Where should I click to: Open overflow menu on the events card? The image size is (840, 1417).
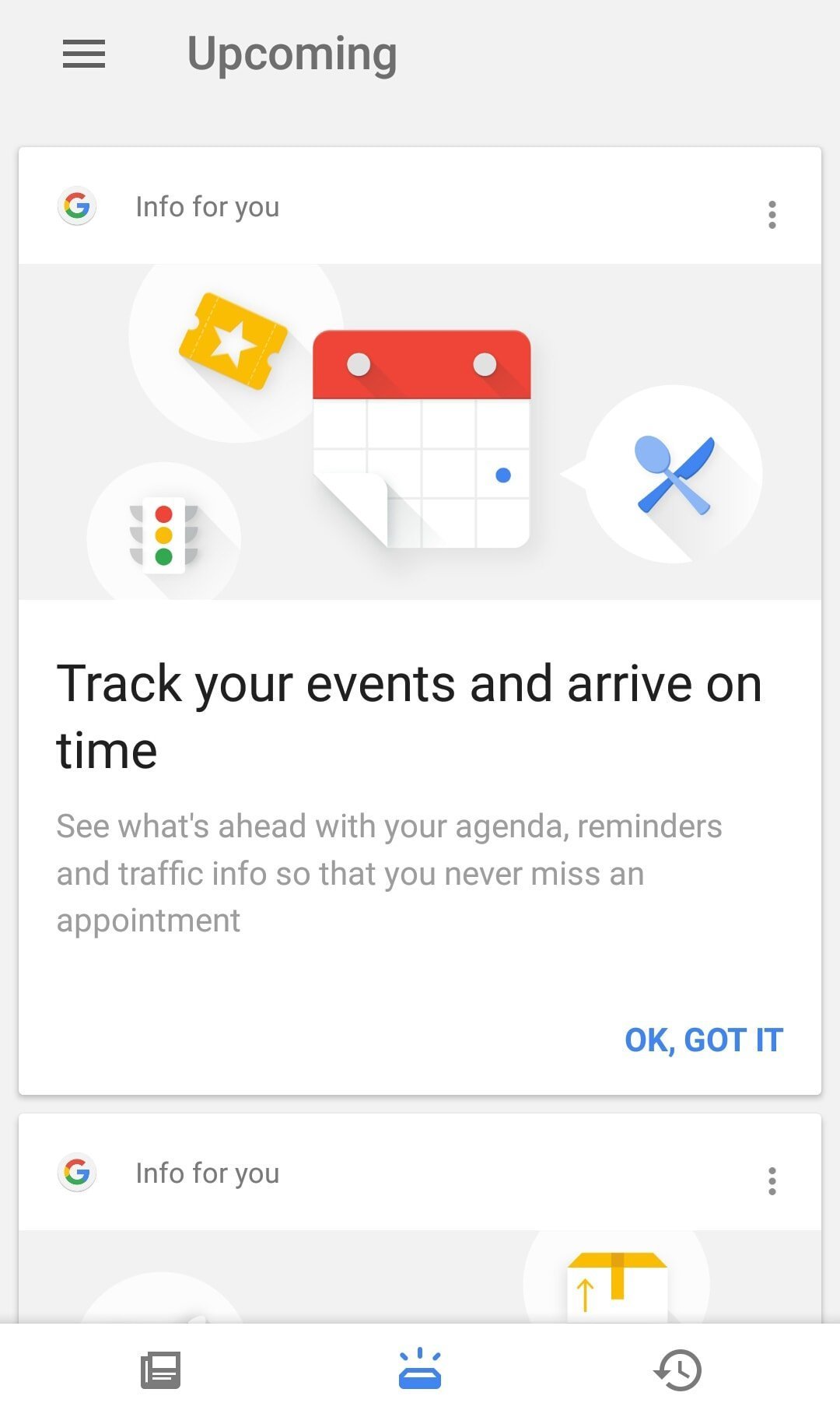tap(772, 215)
